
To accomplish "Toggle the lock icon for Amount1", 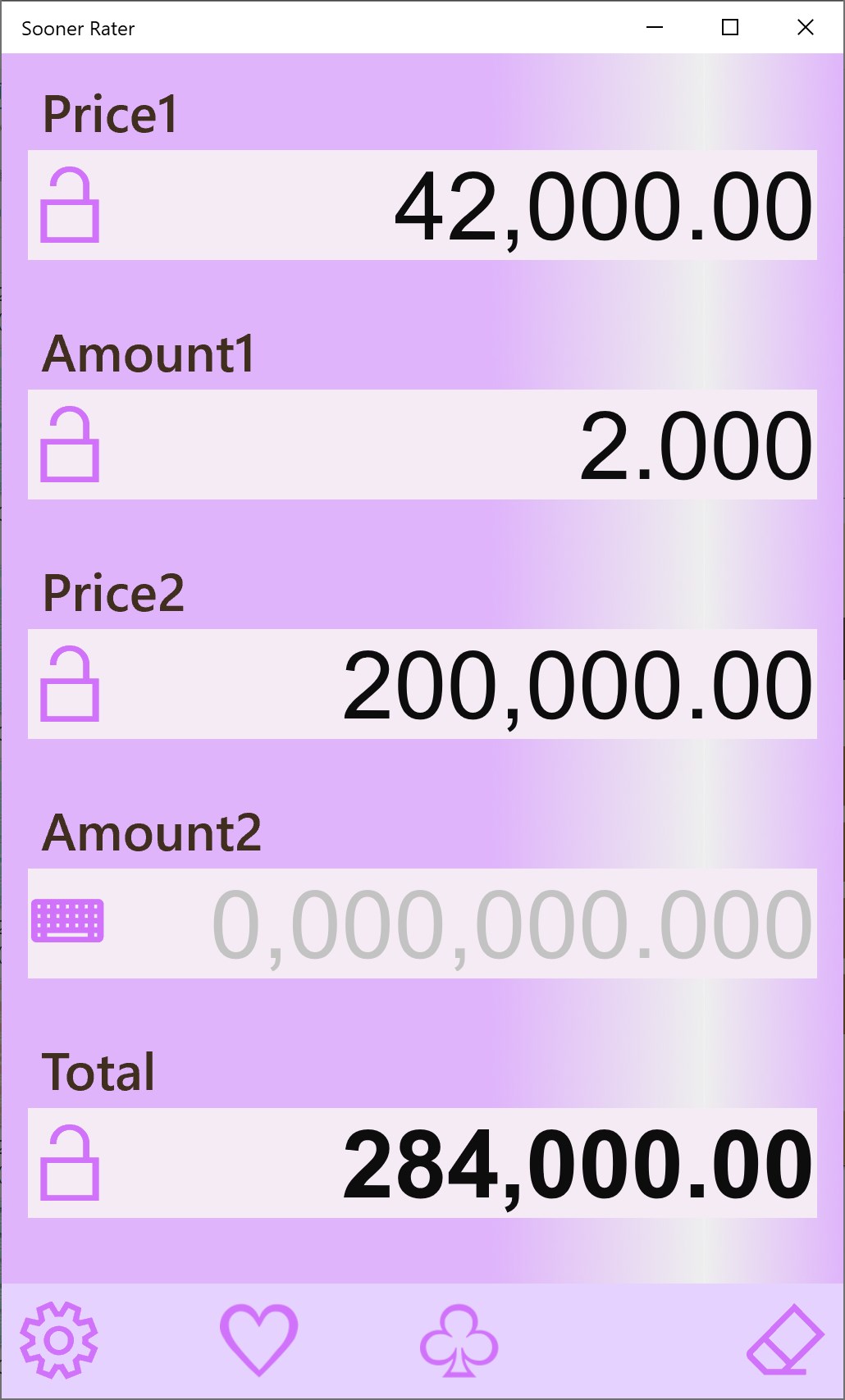I will point(70,445).
